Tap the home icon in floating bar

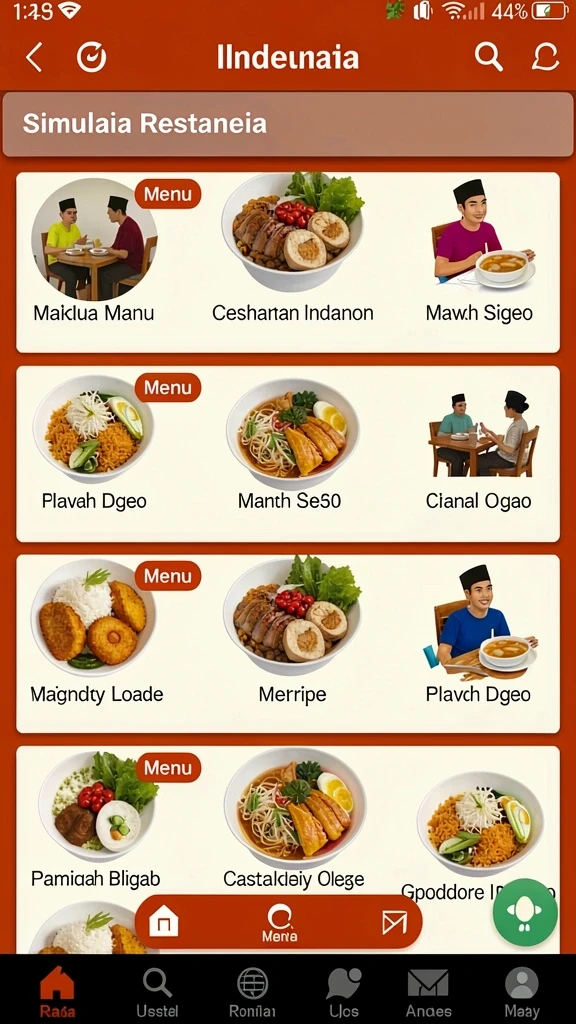point(164,922)
